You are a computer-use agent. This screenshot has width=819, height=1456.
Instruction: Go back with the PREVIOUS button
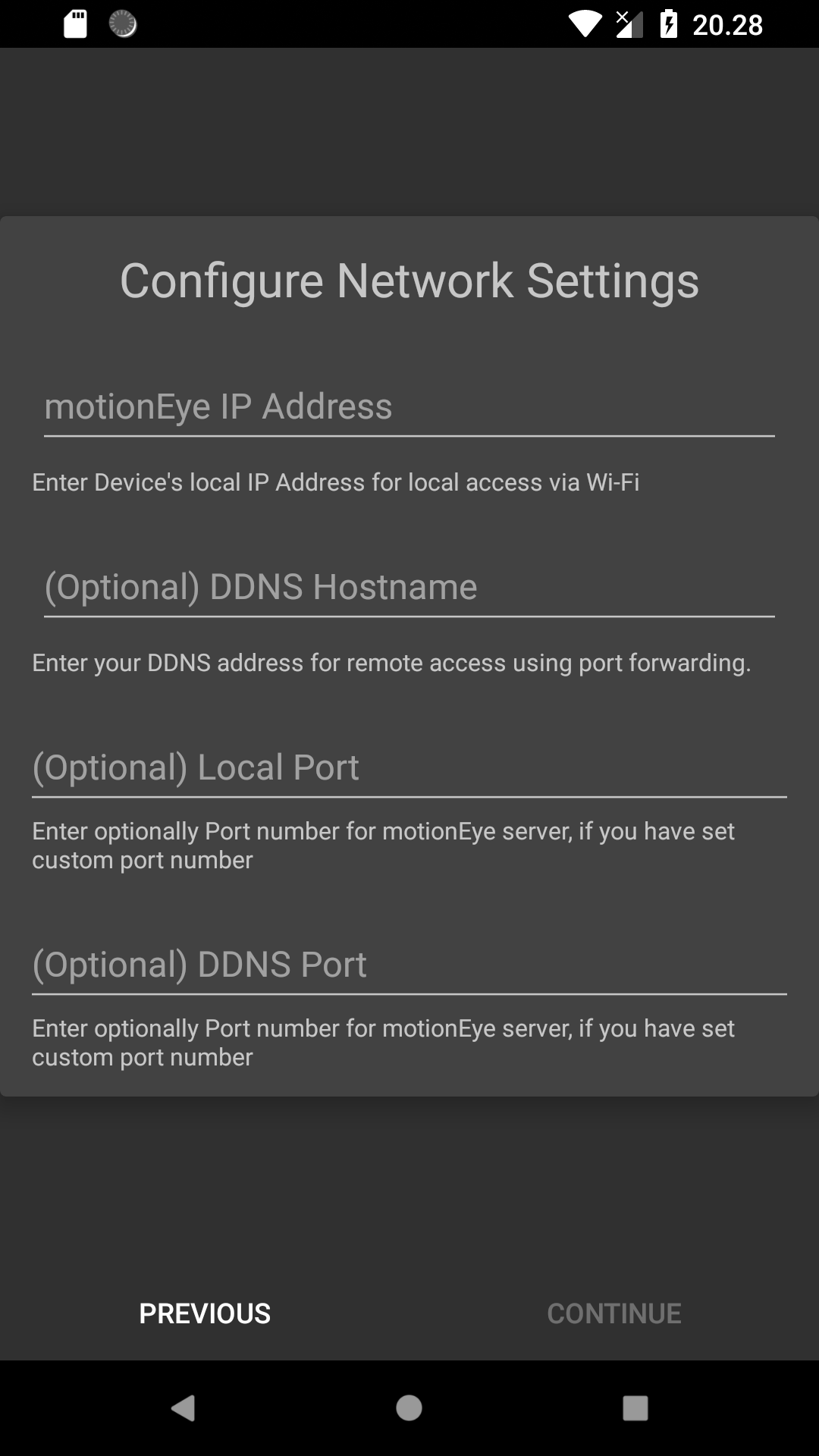click(x=205, y=1313)
